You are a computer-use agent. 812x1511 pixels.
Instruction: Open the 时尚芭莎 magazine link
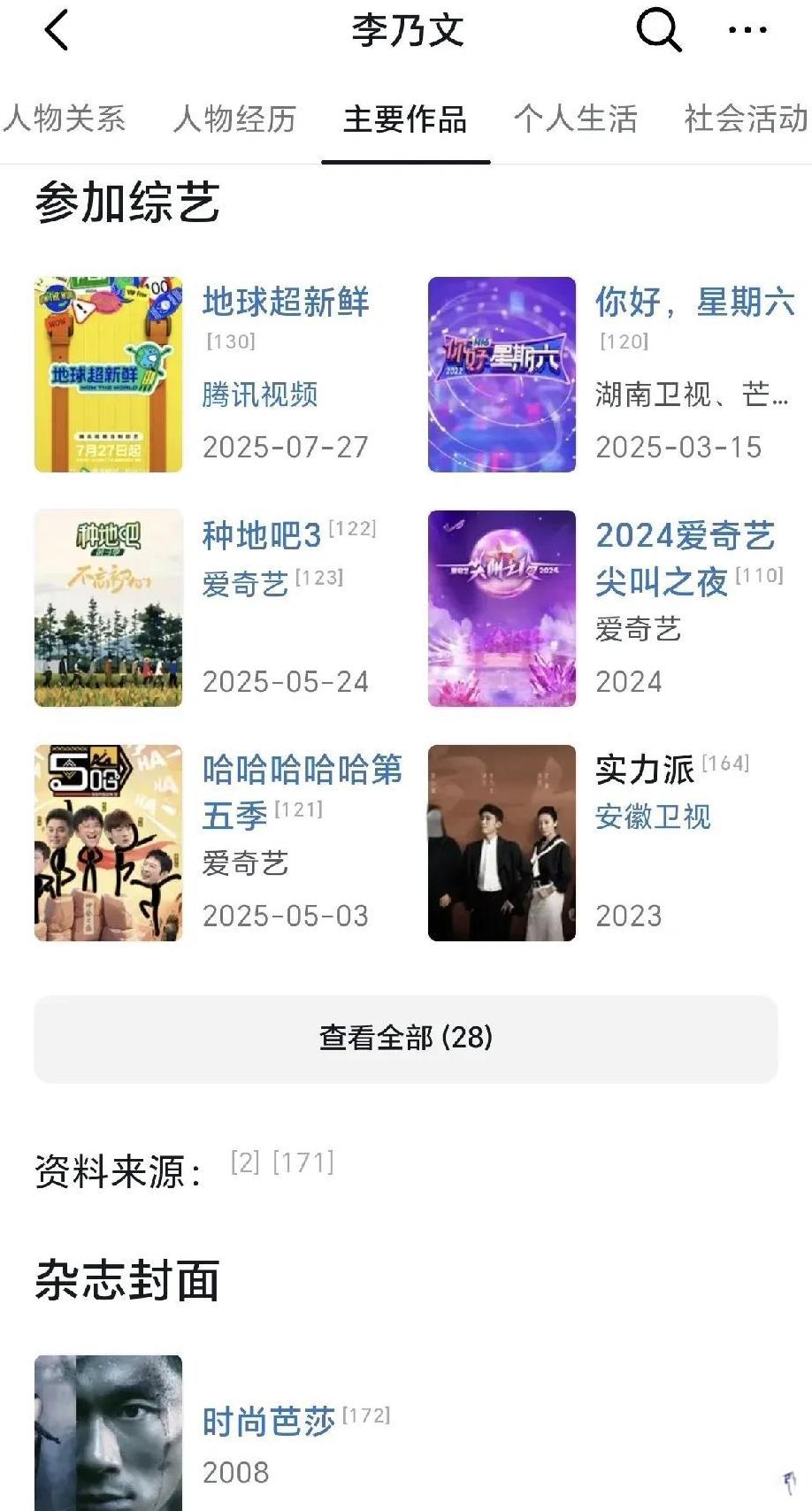tap(269, 1422)
